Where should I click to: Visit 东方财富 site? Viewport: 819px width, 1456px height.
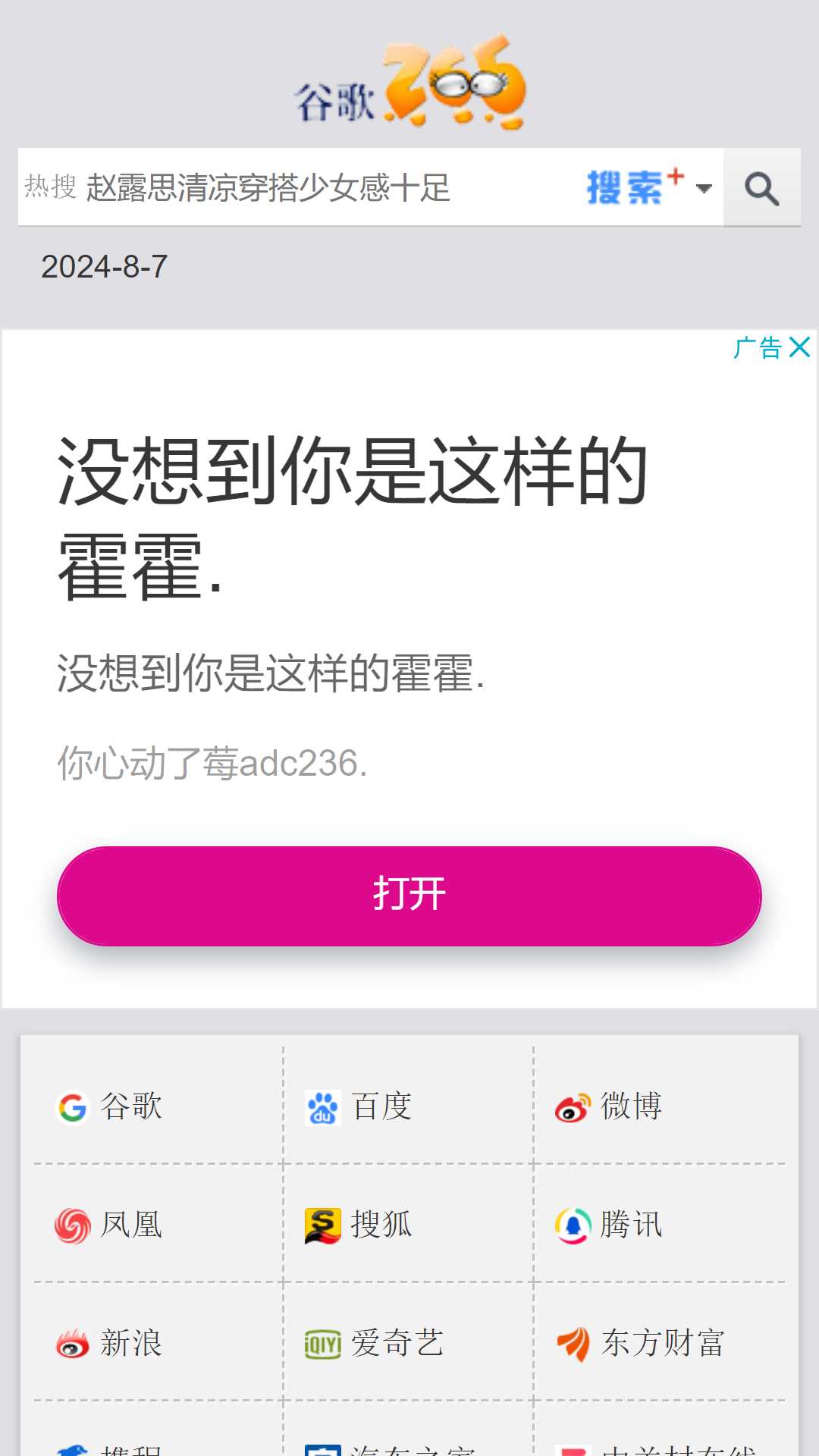(x=641, y=1343)
